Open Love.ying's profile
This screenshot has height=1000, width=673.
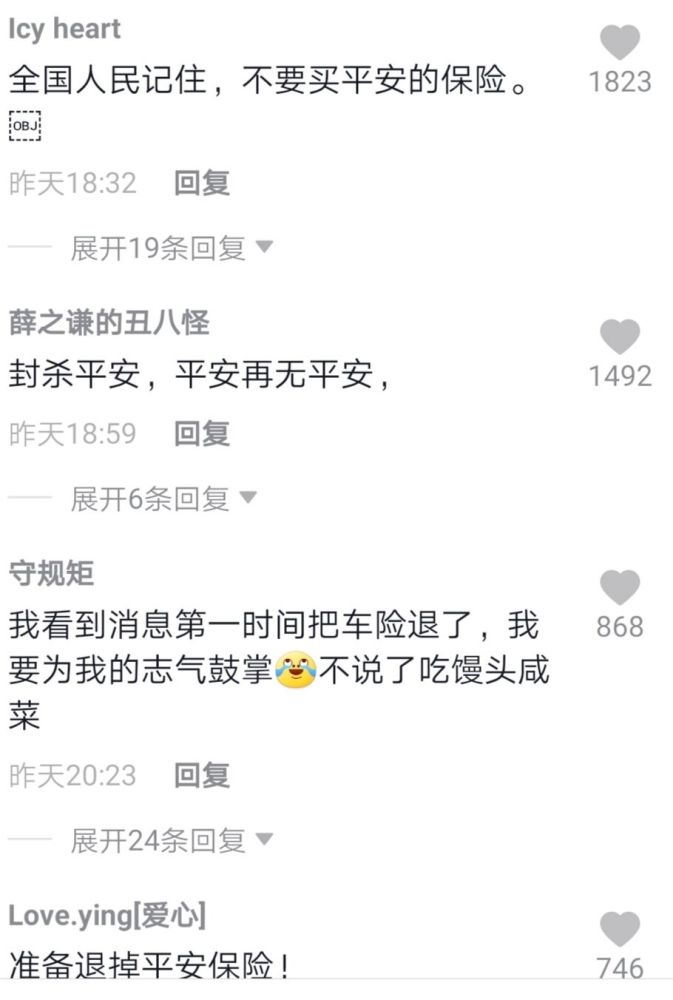tap(106, 915)
